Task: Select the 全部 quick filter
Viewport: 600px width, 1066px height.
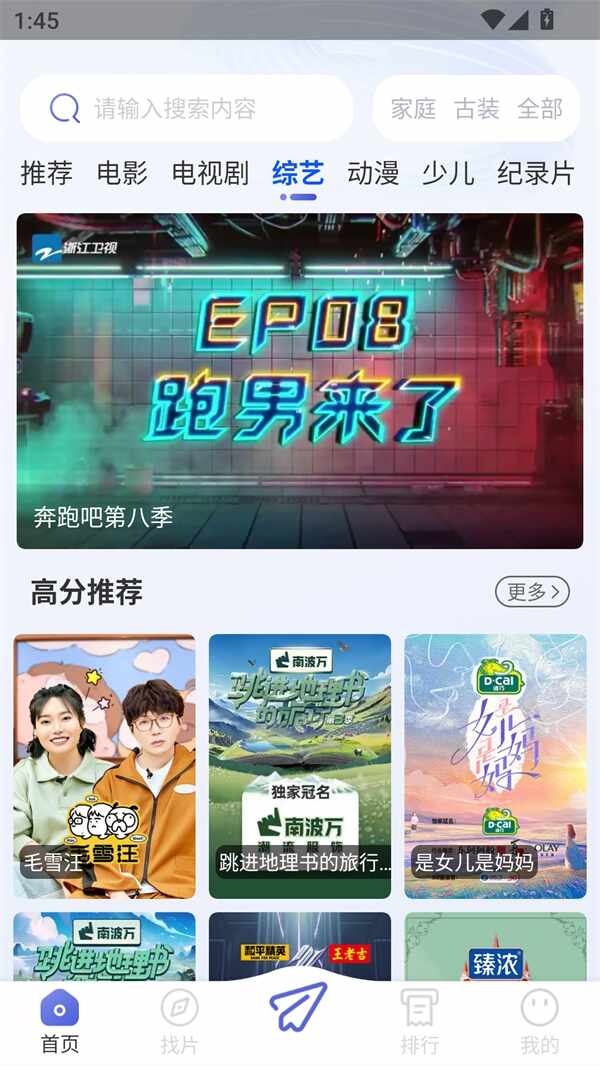Action: pyautogui.click(x=540, y=108)
